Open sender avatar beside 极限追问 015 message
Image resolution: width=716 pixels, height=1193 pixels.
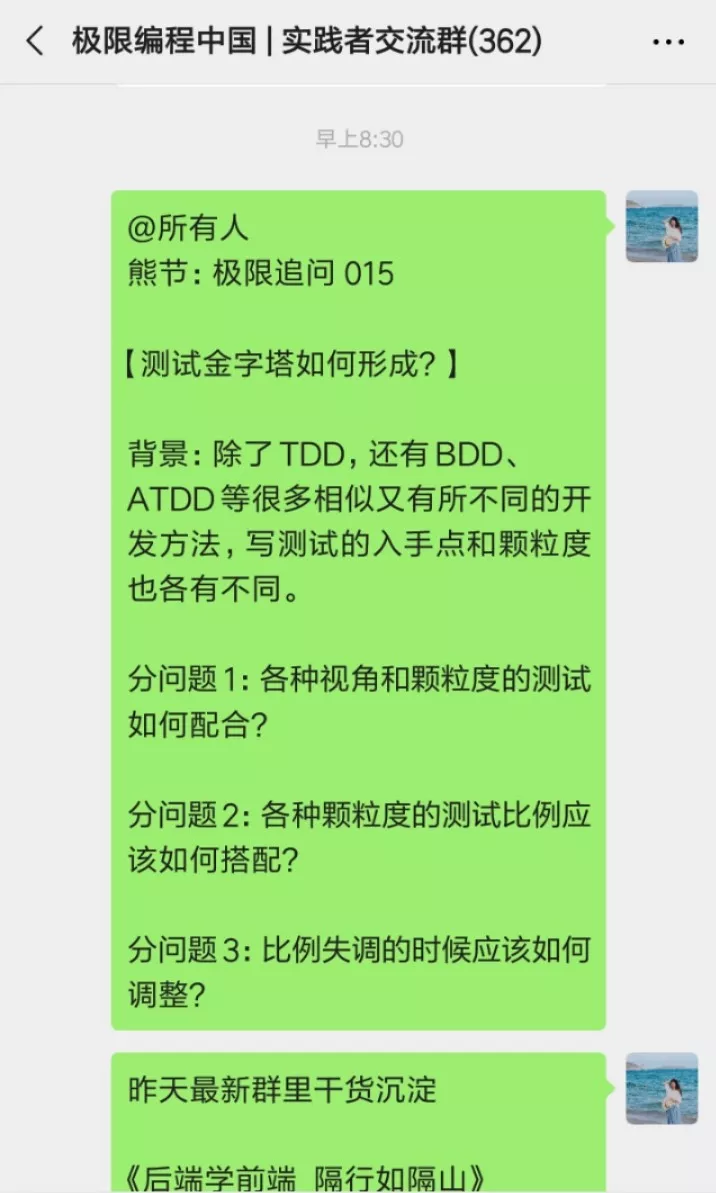(661, 227)
